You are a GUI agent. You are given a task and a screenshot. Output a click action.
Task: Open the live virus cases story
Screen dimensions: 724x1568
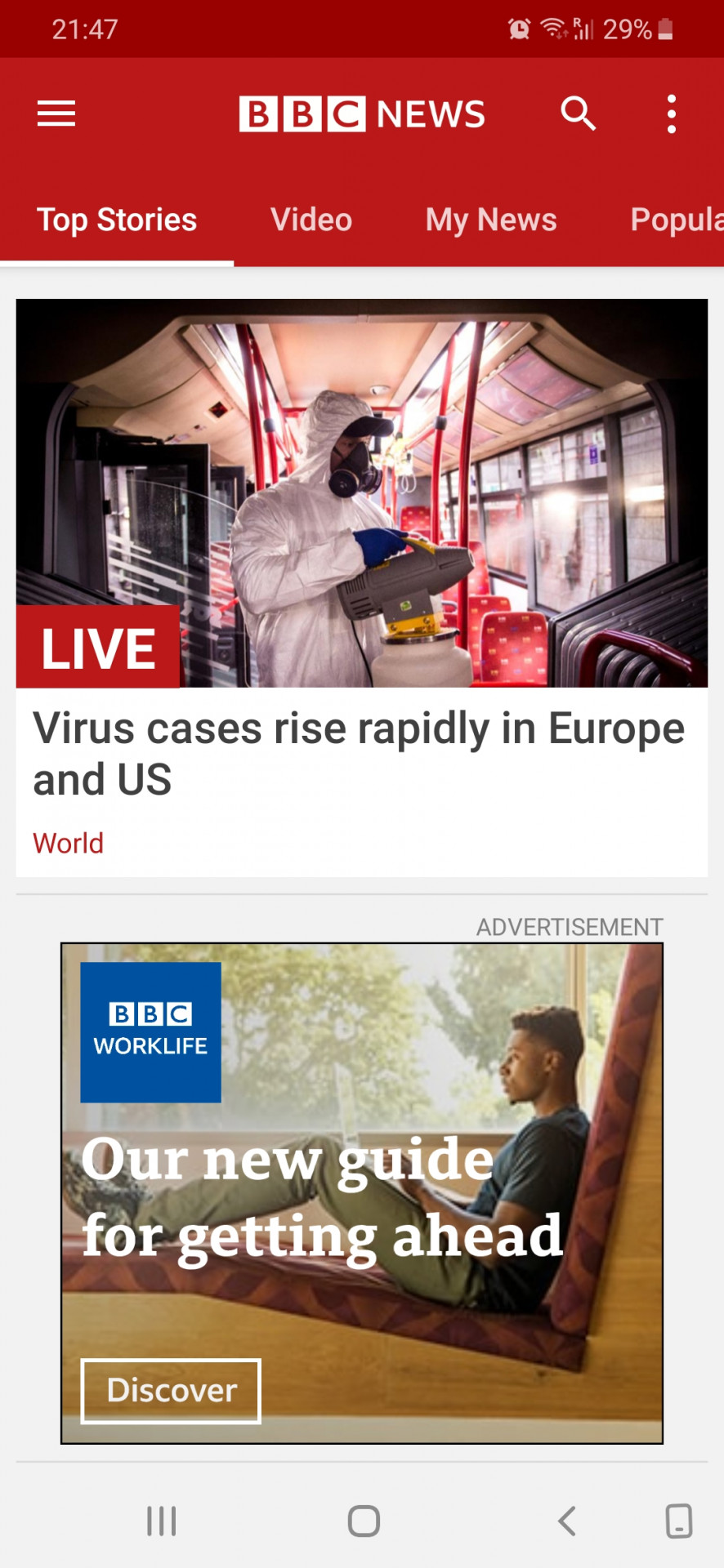(x=360, y=753)
